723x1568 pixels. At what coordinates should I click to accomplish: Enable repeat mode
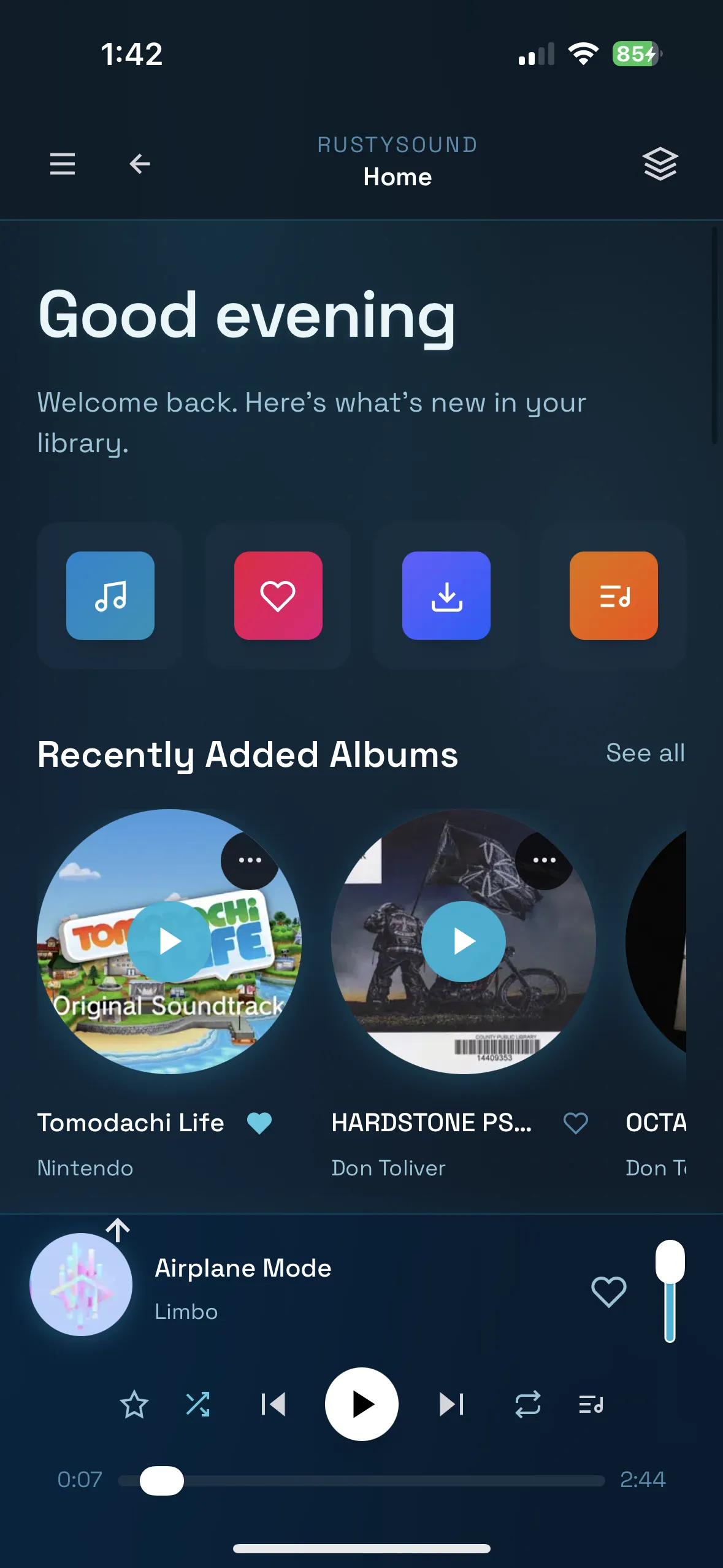[x=528, y=1404]
